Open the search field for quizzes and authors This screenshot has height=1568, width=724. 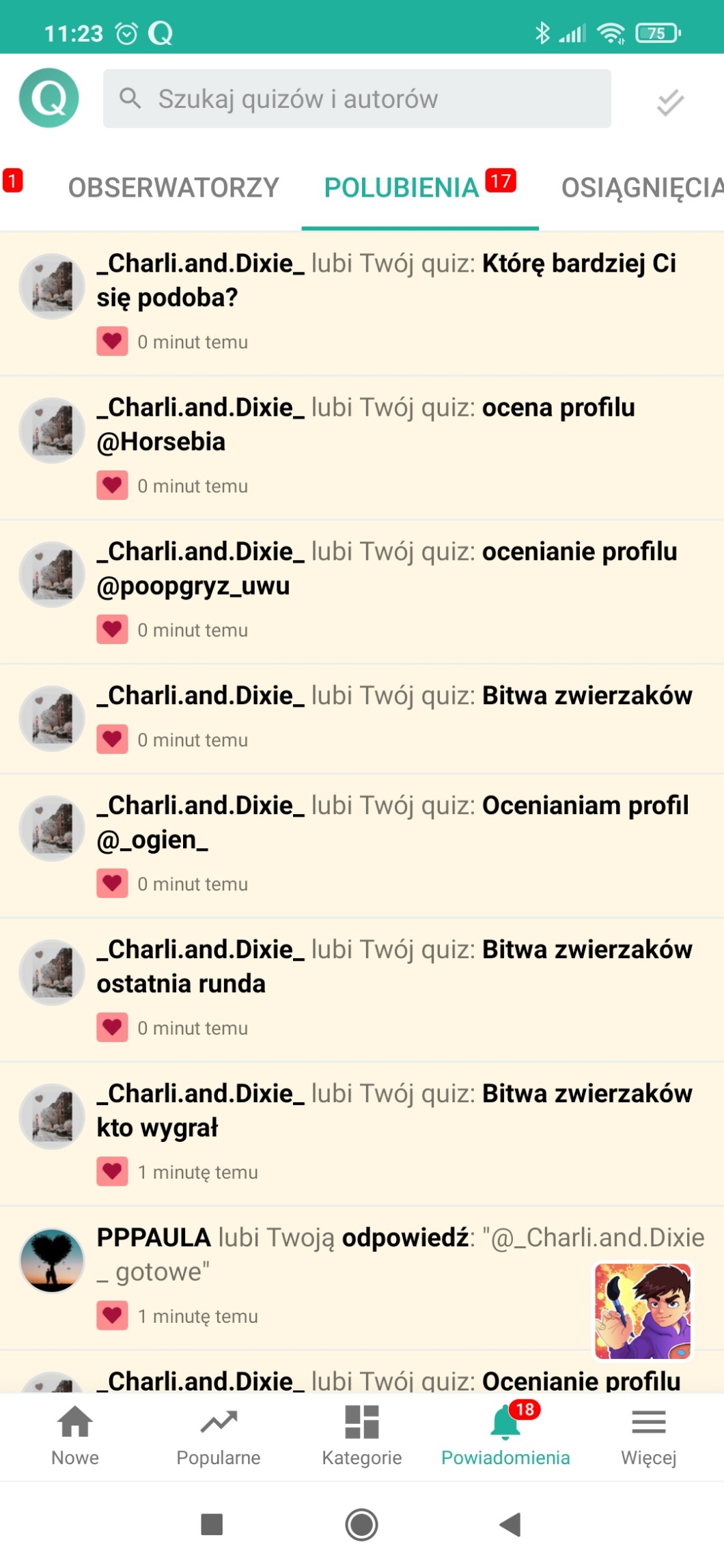357,98
